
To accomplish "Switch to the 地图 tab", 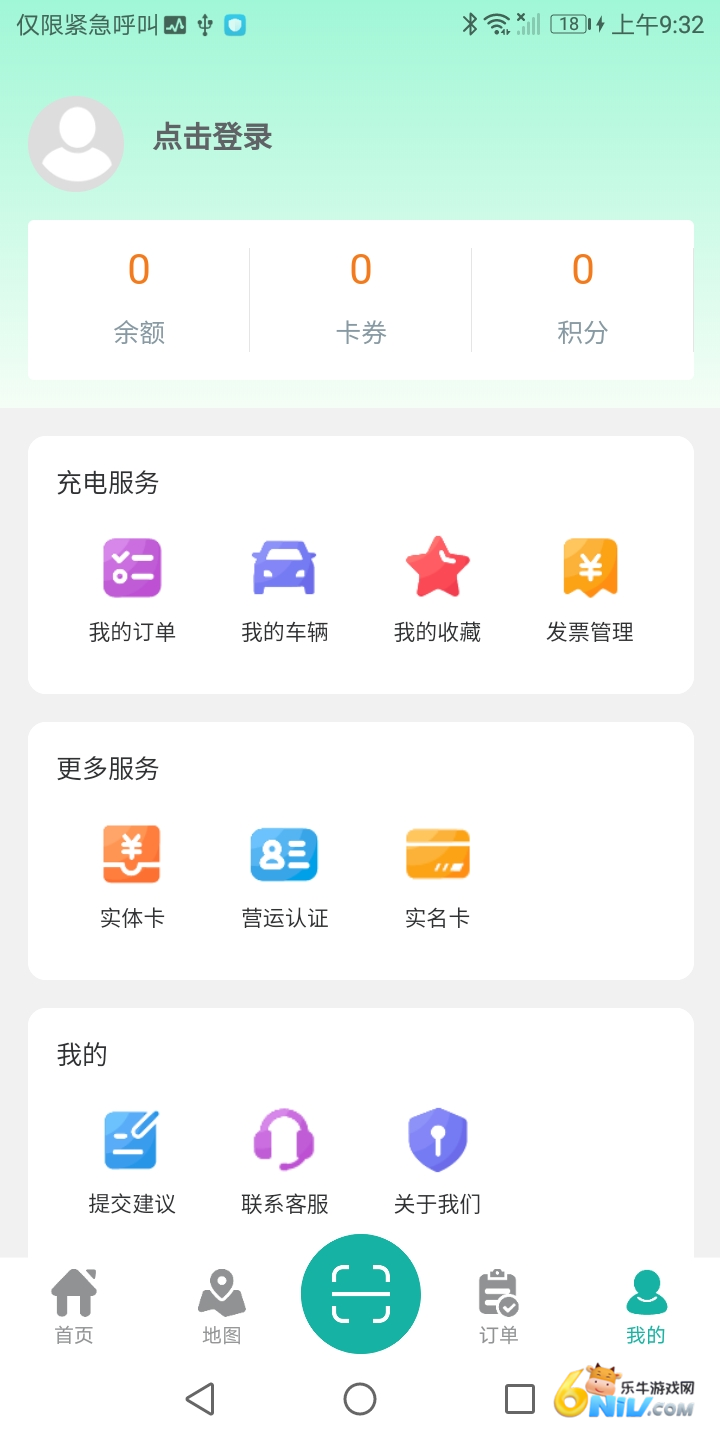I will pyautogui.click(x=221, y=1306).
